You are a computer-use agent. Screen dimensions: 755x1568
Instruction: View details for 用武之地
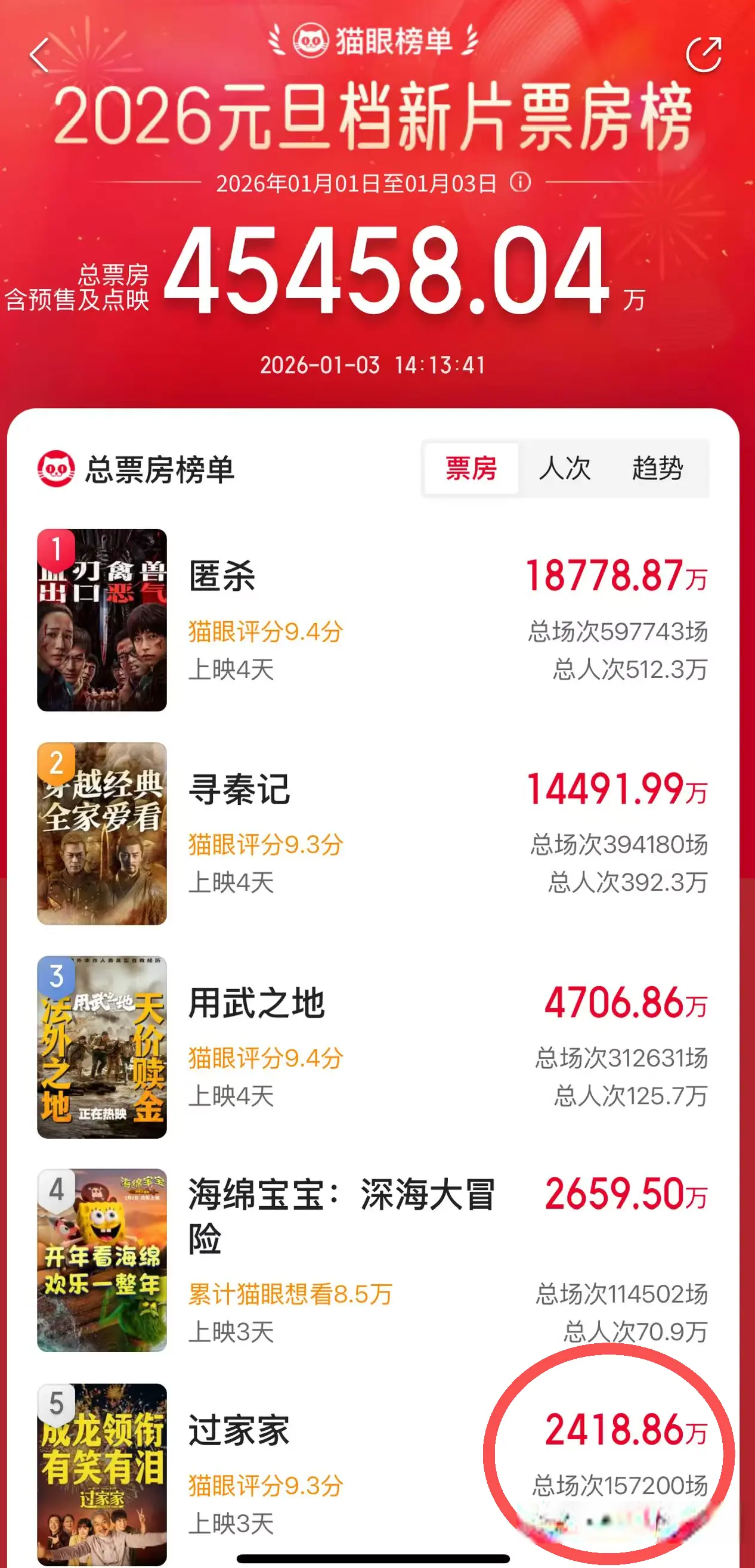[256, 1003]
